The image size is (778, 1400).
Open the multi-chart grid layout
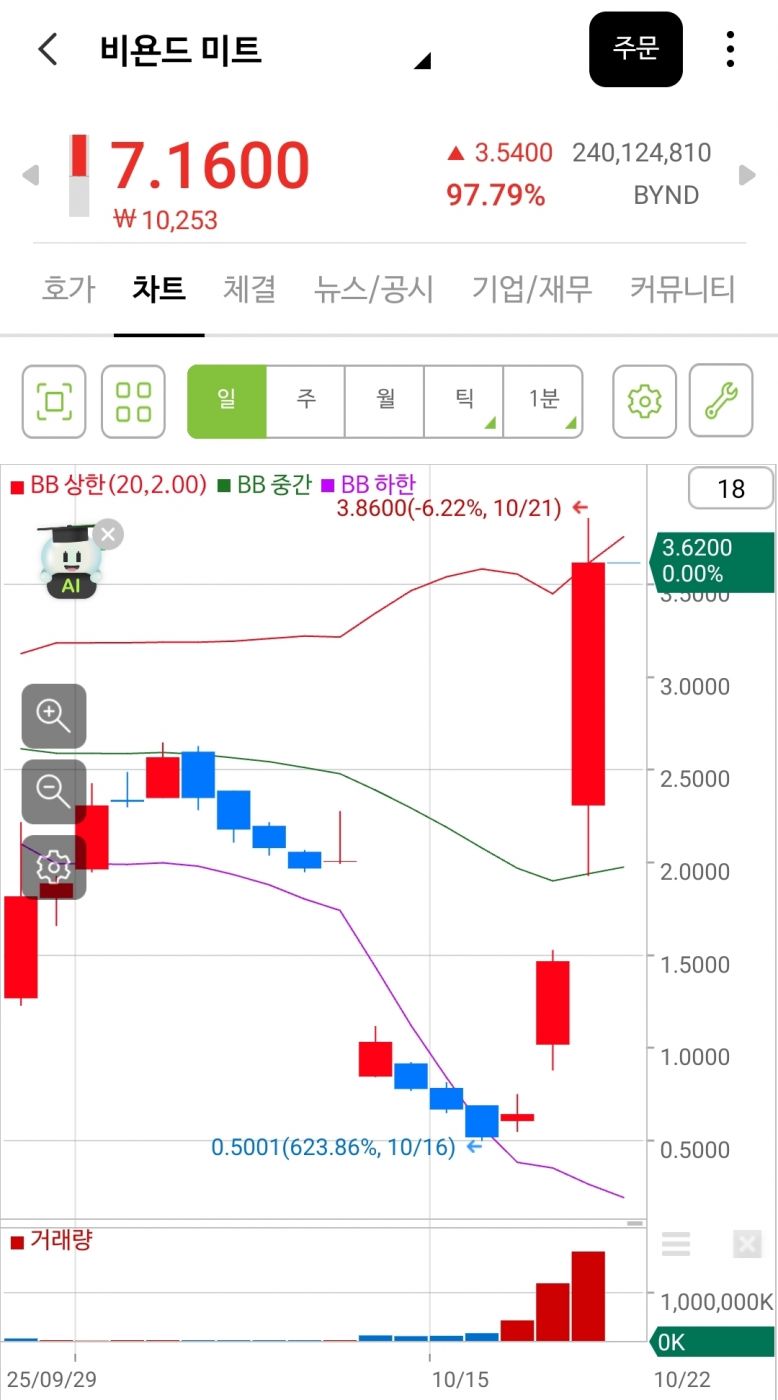click(133, 401)
